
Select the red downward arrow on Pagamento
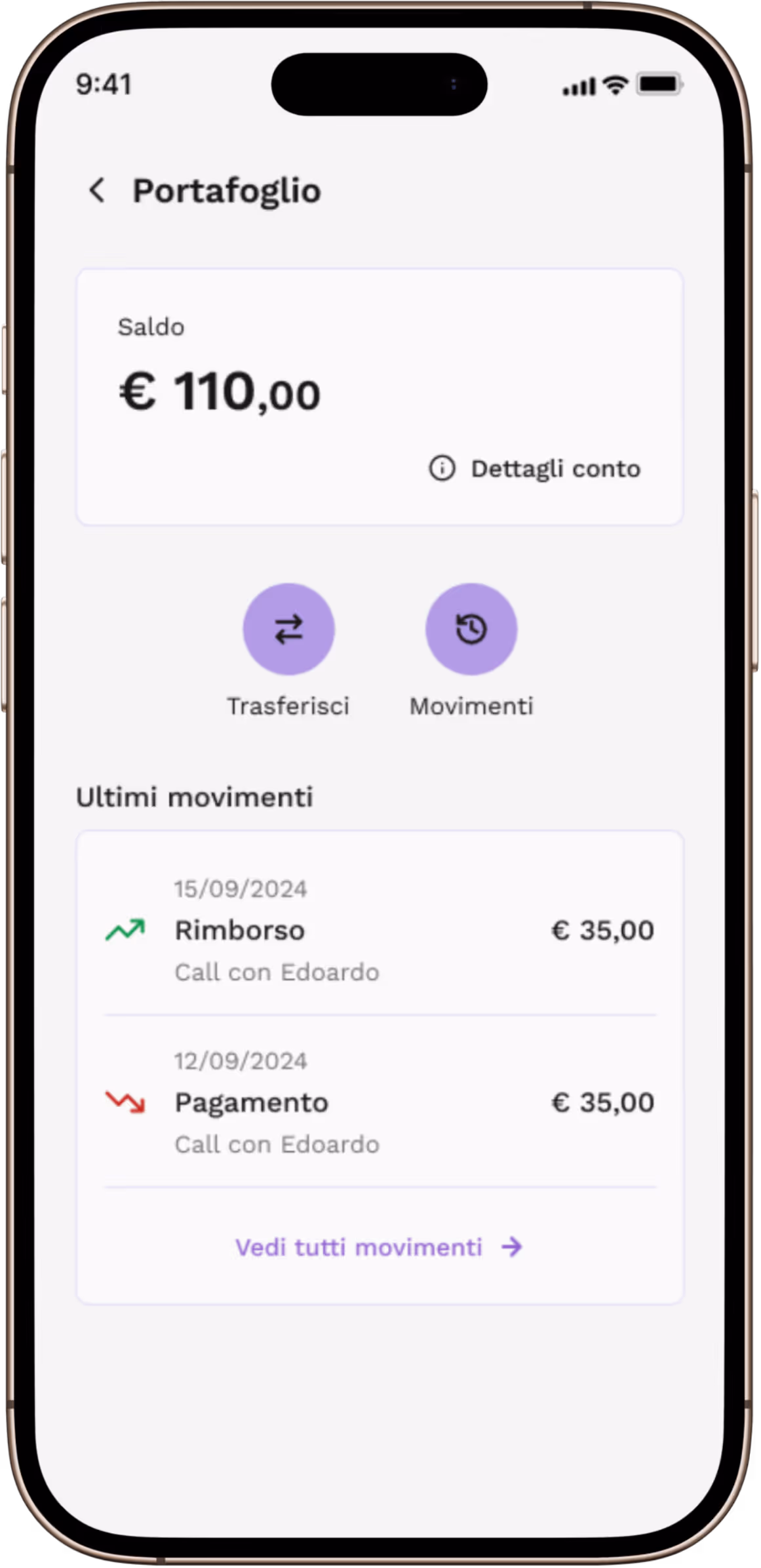click(x=126, y=1102)
